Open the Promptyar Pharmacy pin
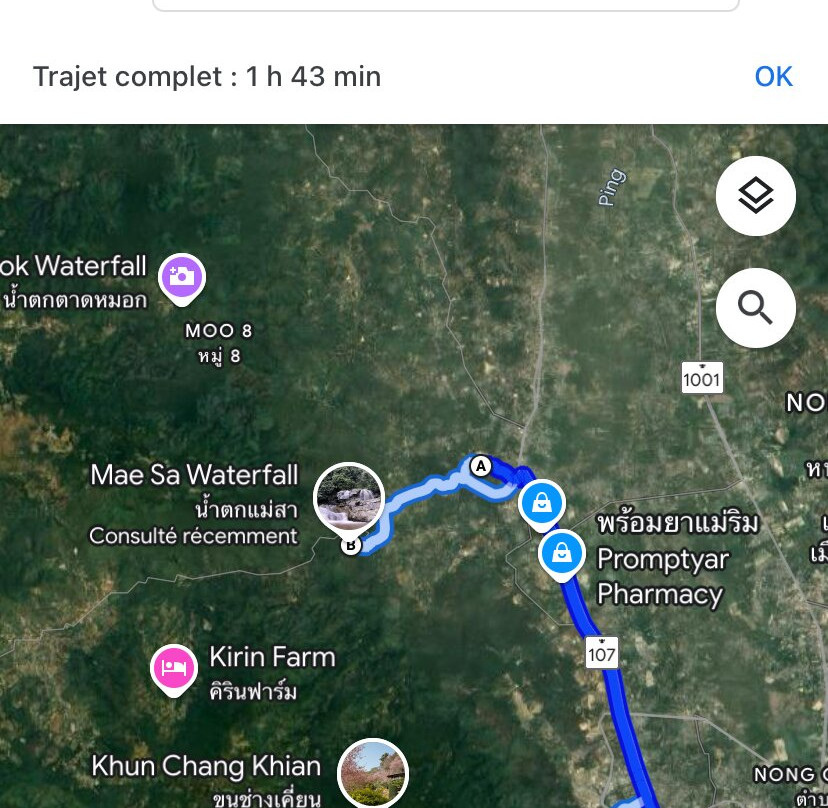Image resolution: width=828 pixels, height=808 pixels. coord(562,552)
